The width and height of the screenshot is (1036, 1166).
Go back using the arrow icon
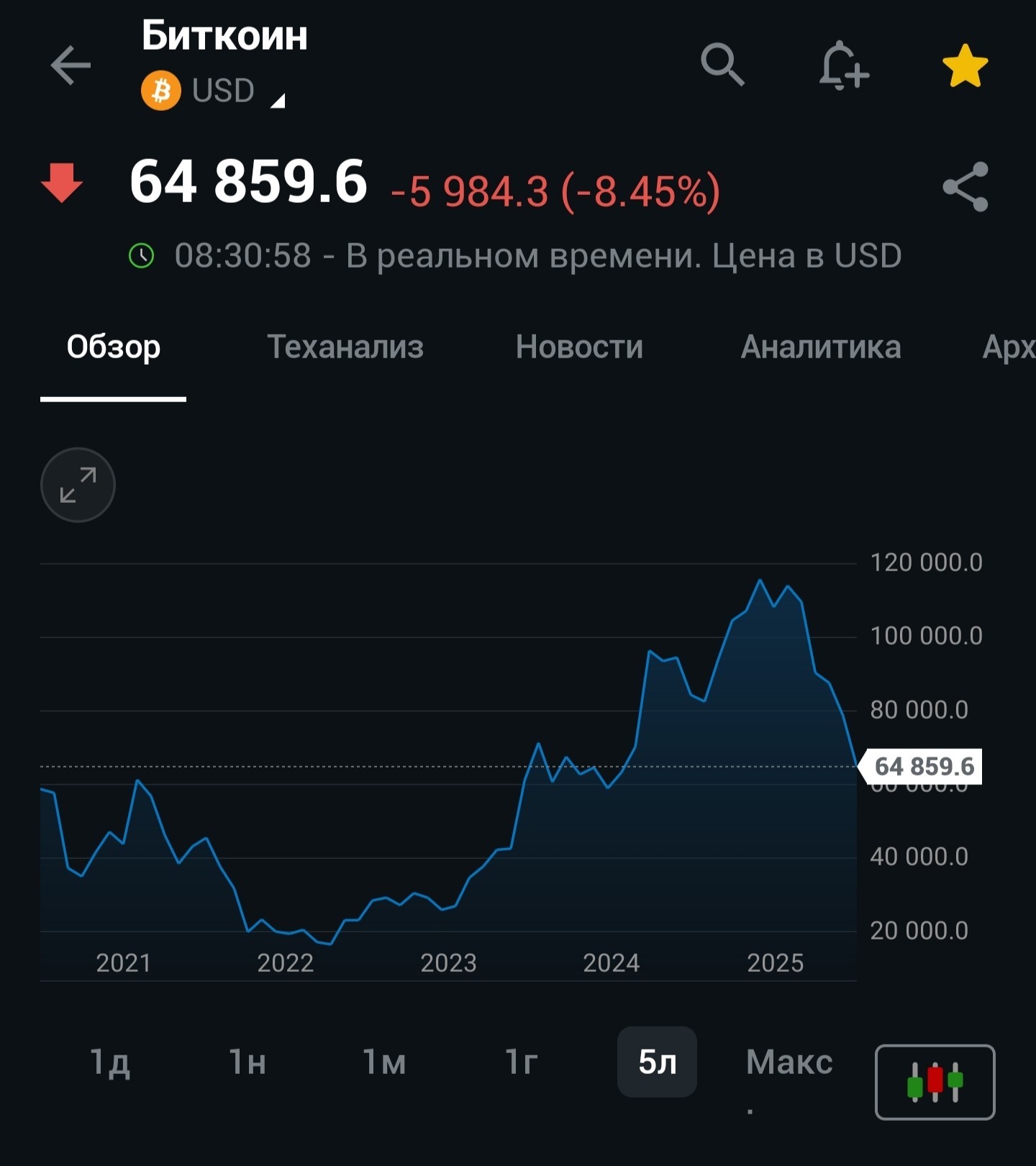[71, 65]
